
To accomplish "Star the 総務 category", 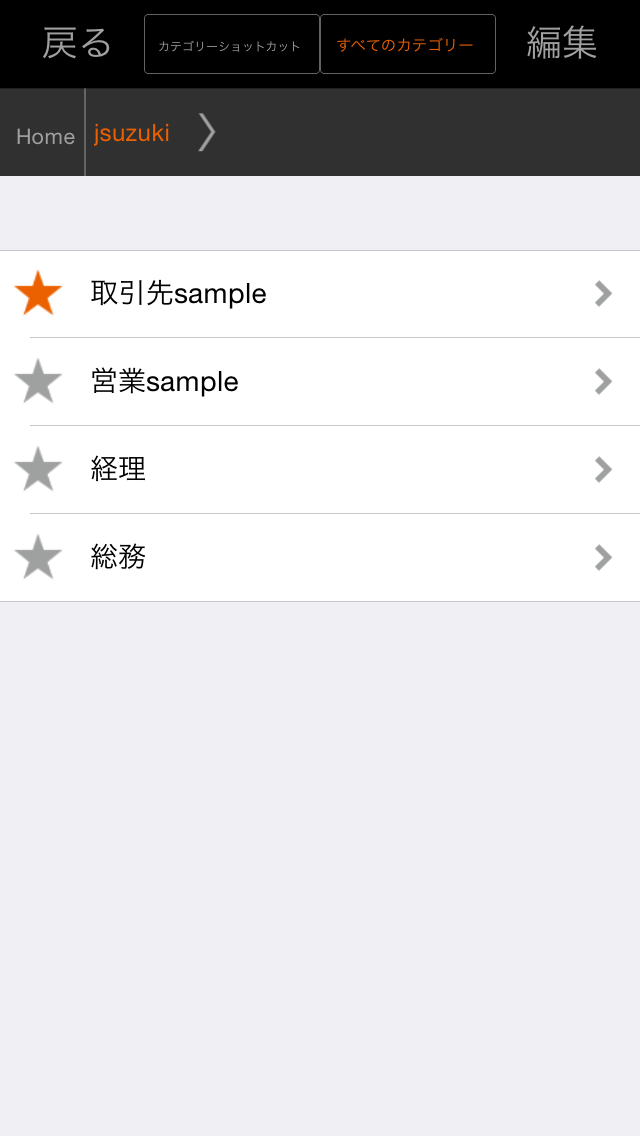I will (x=38, y=557).
